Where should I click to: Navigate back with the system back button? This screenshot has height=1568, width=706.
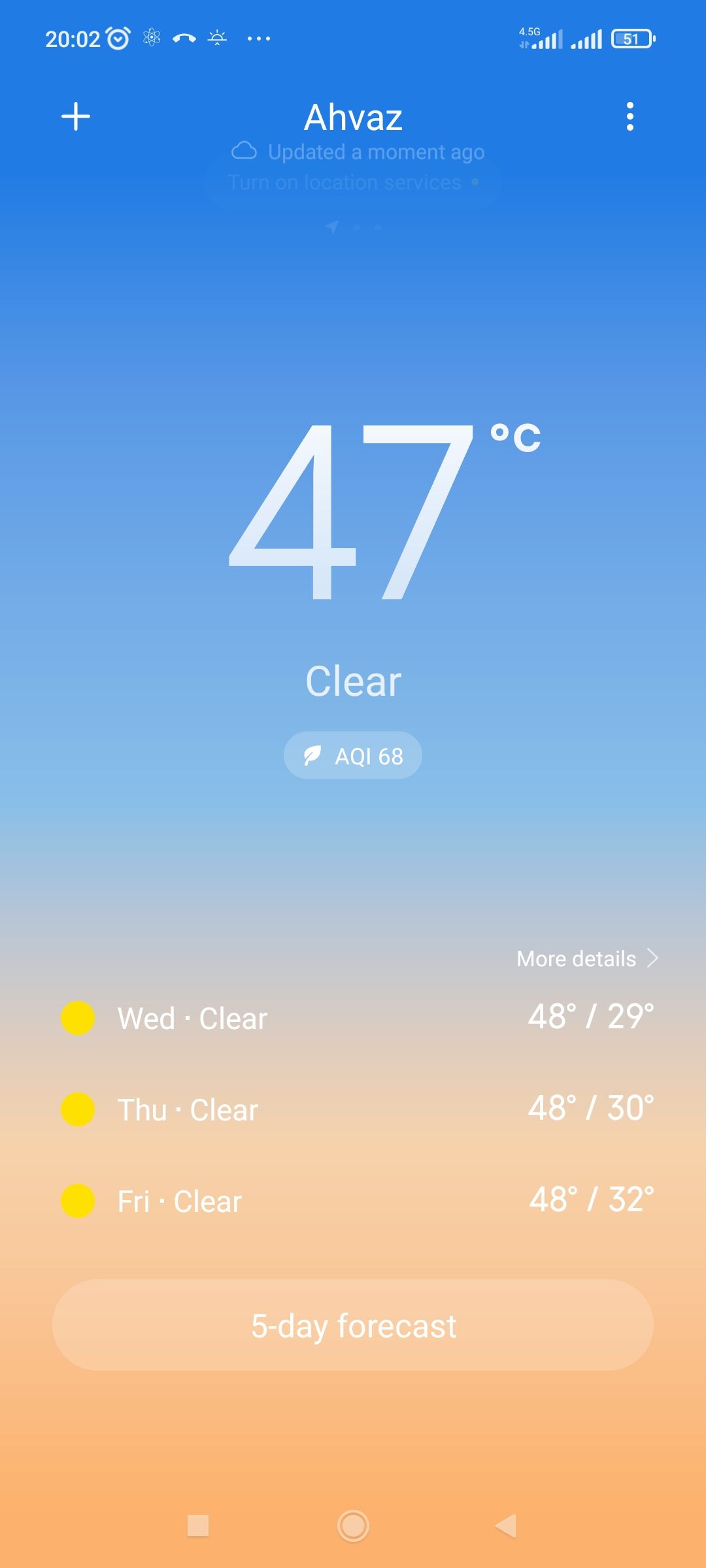coord(507,1526)
